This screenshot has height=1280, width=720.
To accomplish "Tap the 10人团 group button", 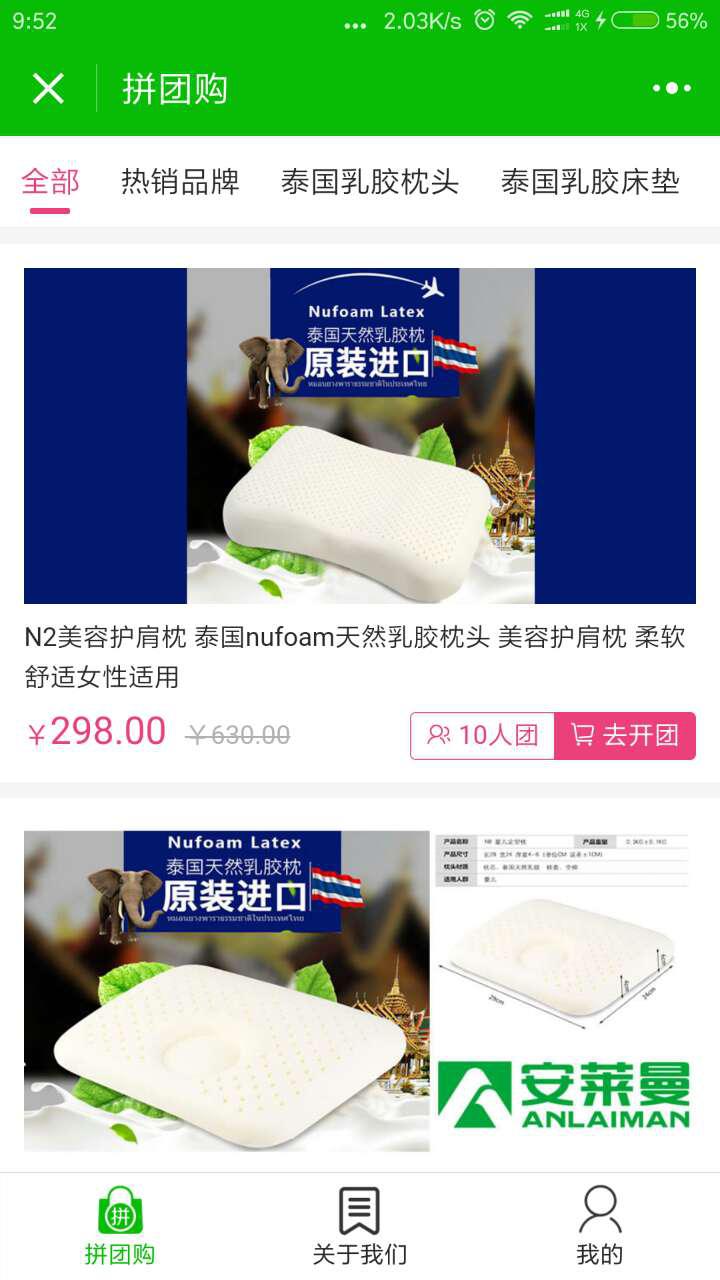I will [482, 736].
